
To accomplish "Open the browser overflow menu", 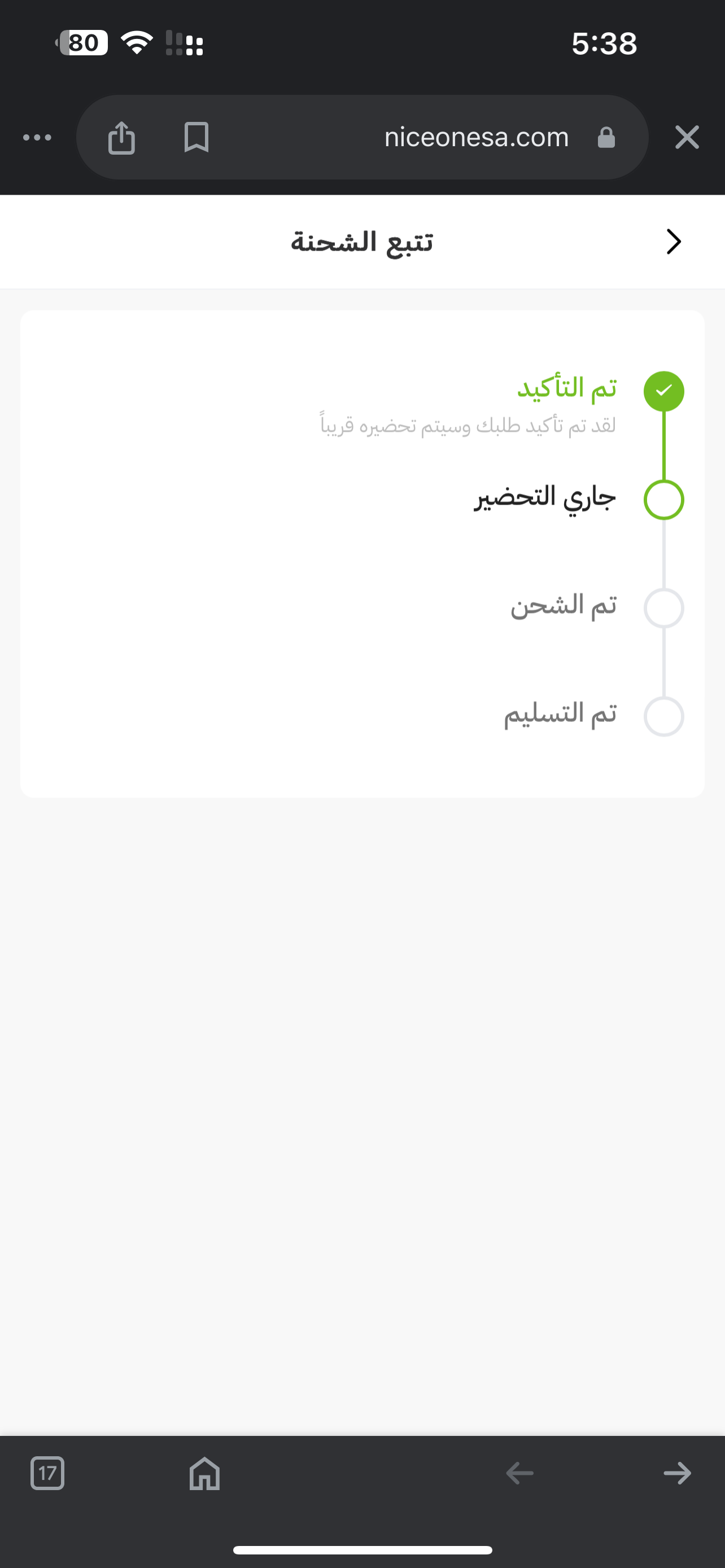I will pos(37,137).
